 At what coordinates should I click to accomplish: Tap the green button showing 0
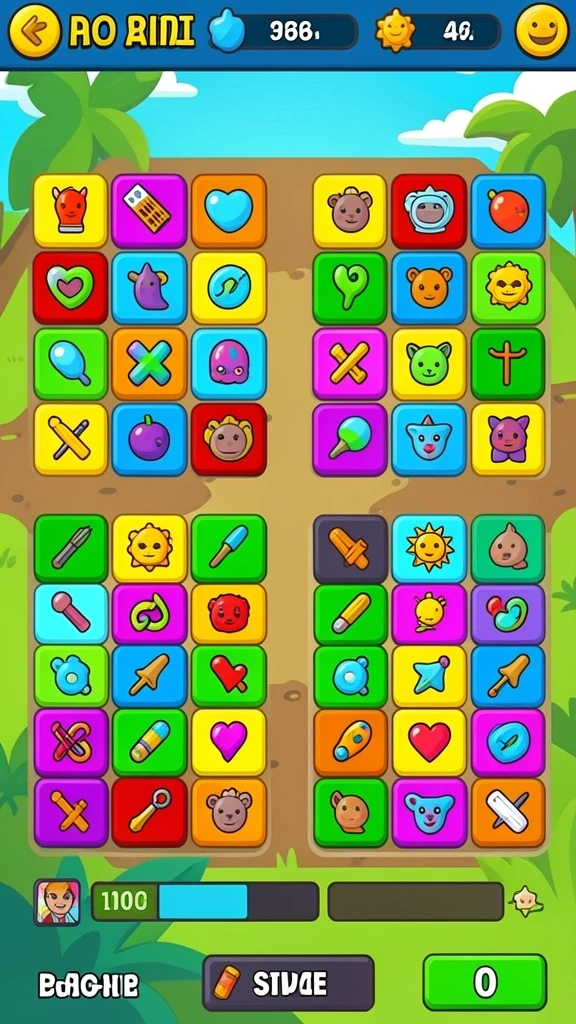(x=485, y=982)
